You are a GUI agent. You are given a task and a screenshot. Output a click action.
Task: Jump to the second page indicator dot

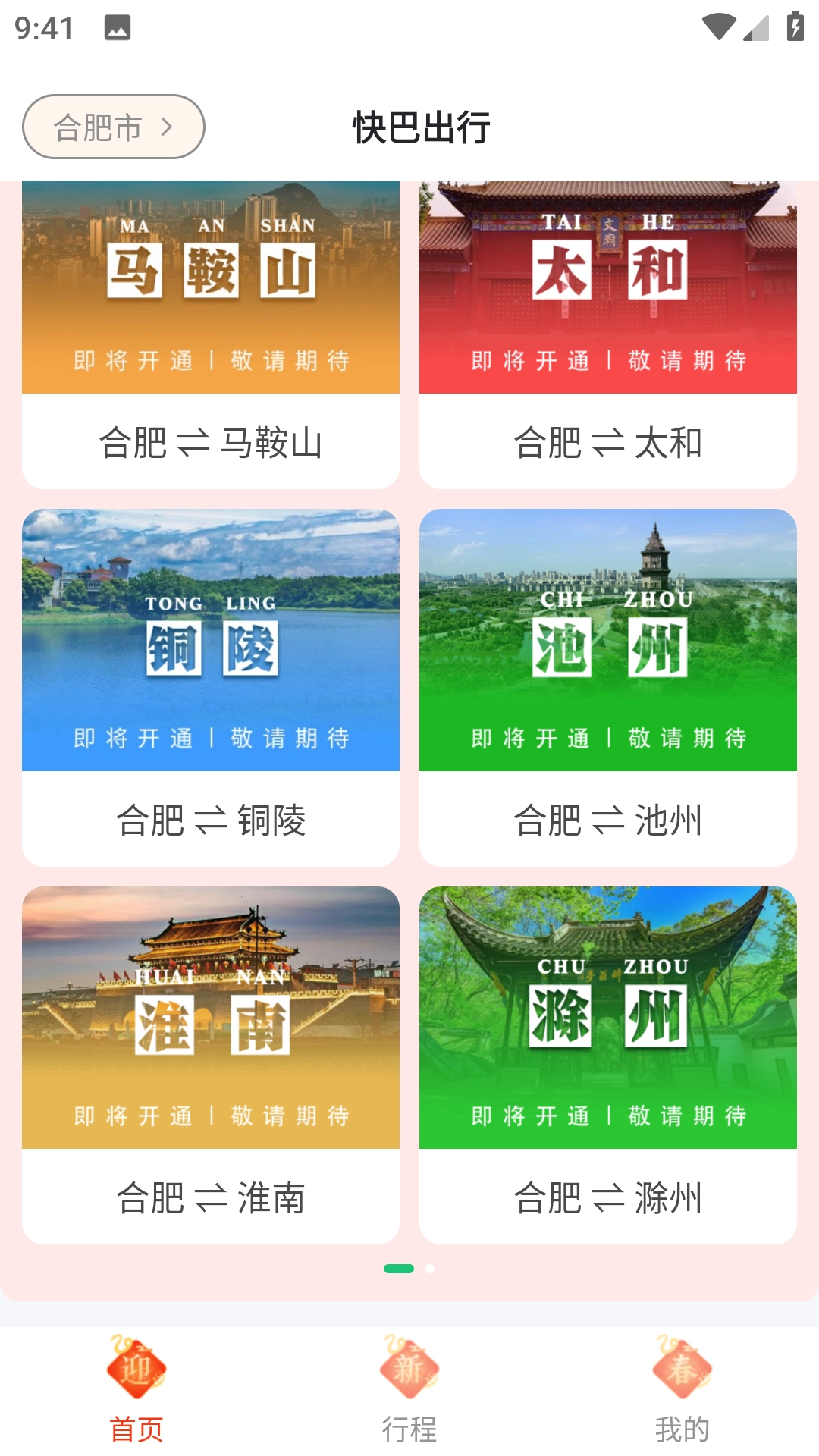tap(430, 1269)
